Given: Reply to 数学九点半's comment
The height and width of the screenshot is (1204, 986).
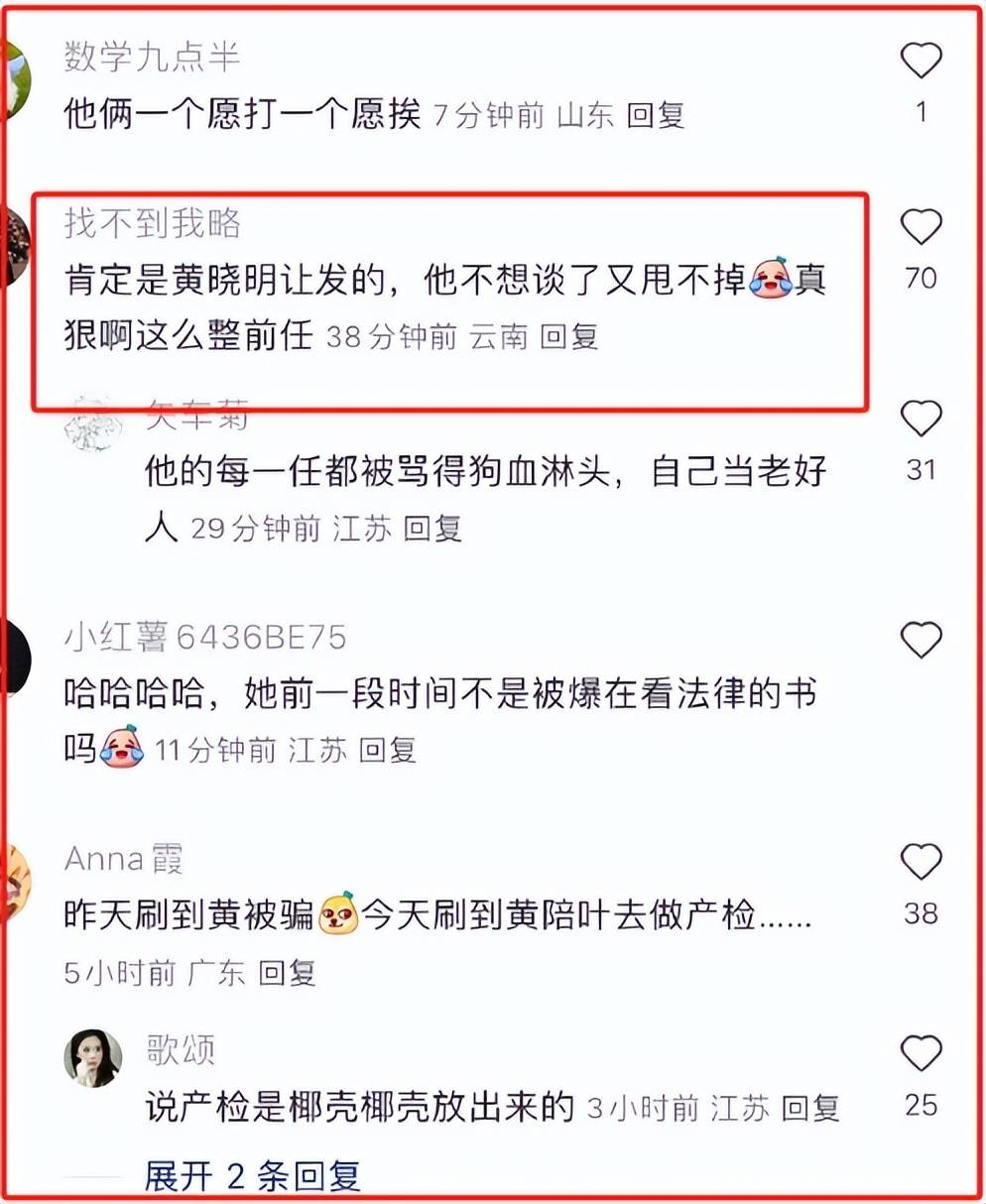Looking at the screenshot, I should [656, 115].
